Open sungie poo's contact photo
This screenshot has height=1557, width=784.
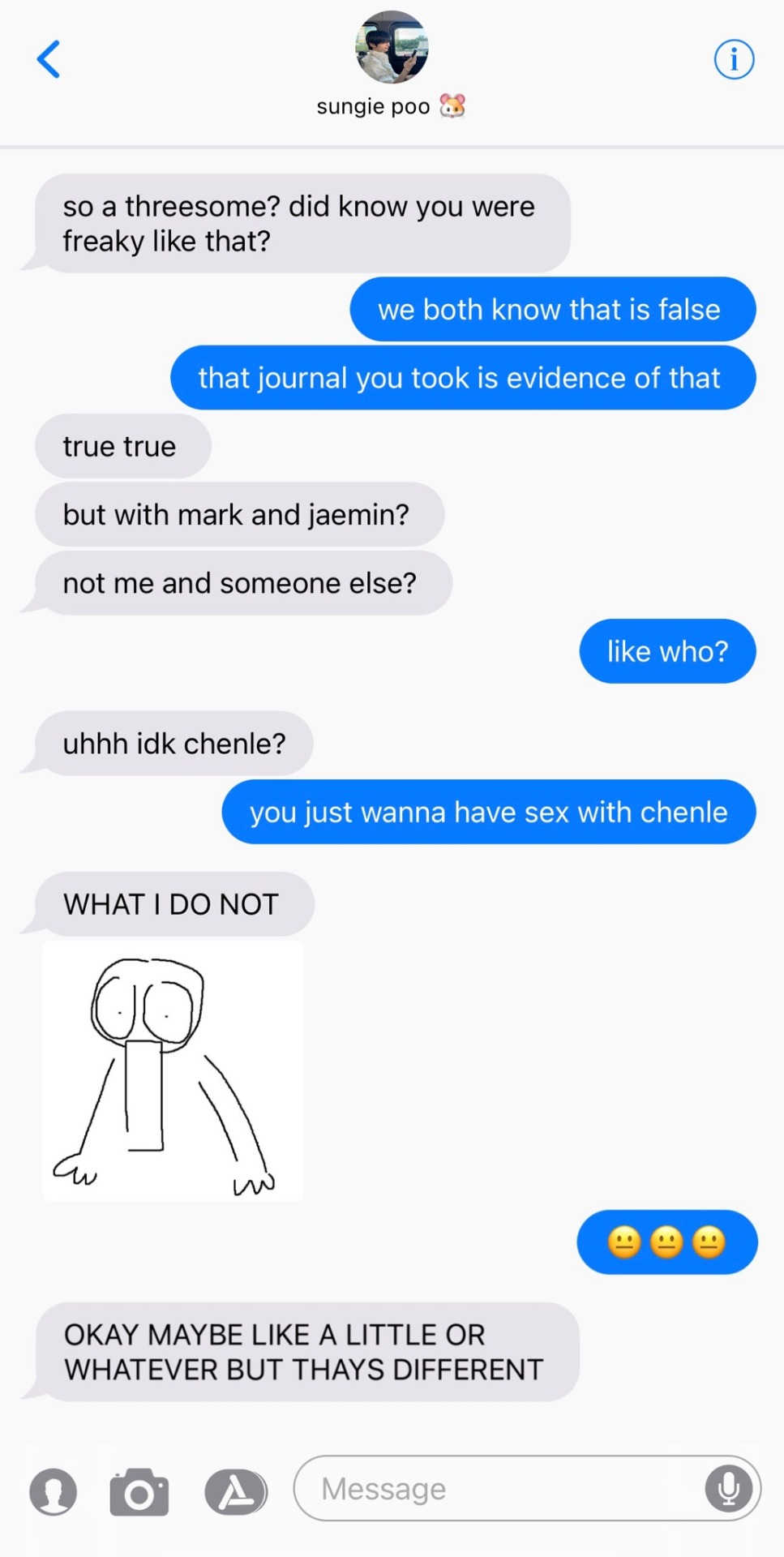tap(392, 47)
